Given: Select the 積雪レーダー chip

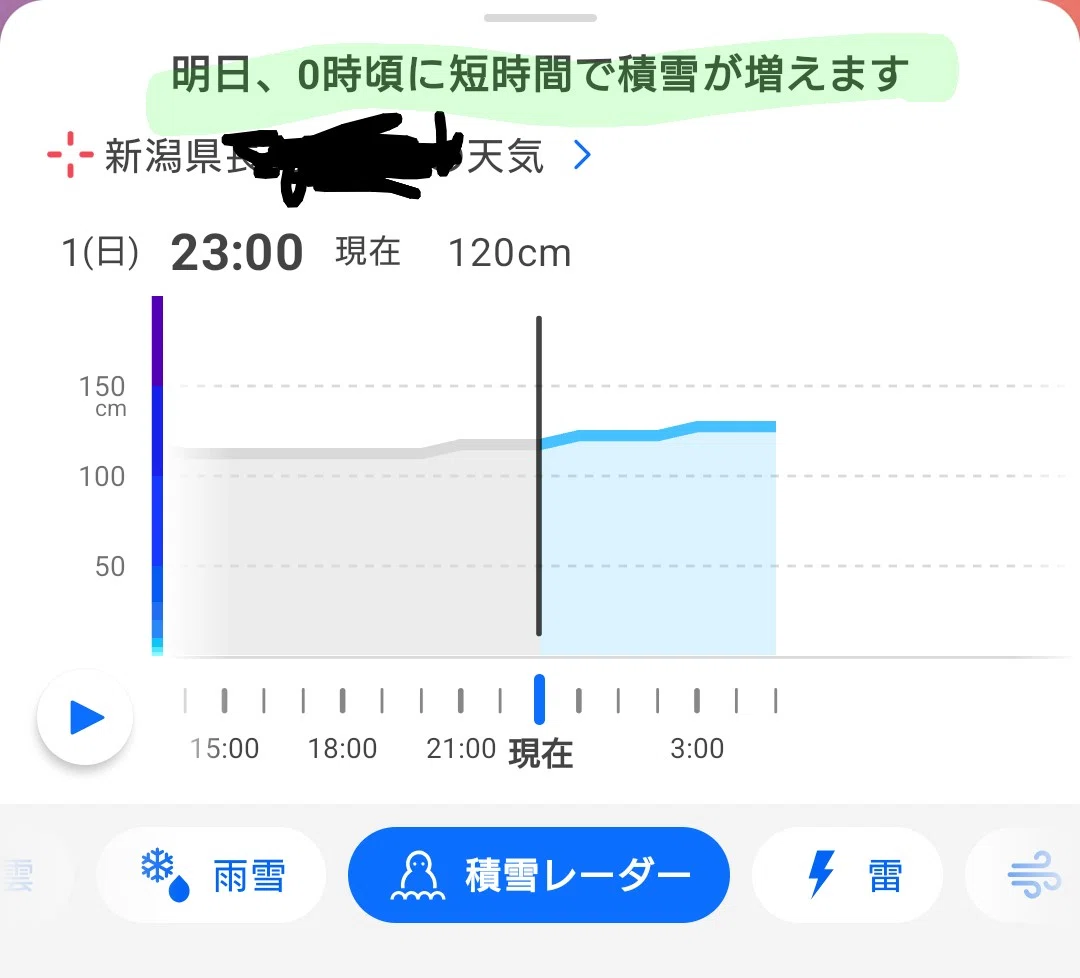Looking at the screenshot, I should coord(539,875).
